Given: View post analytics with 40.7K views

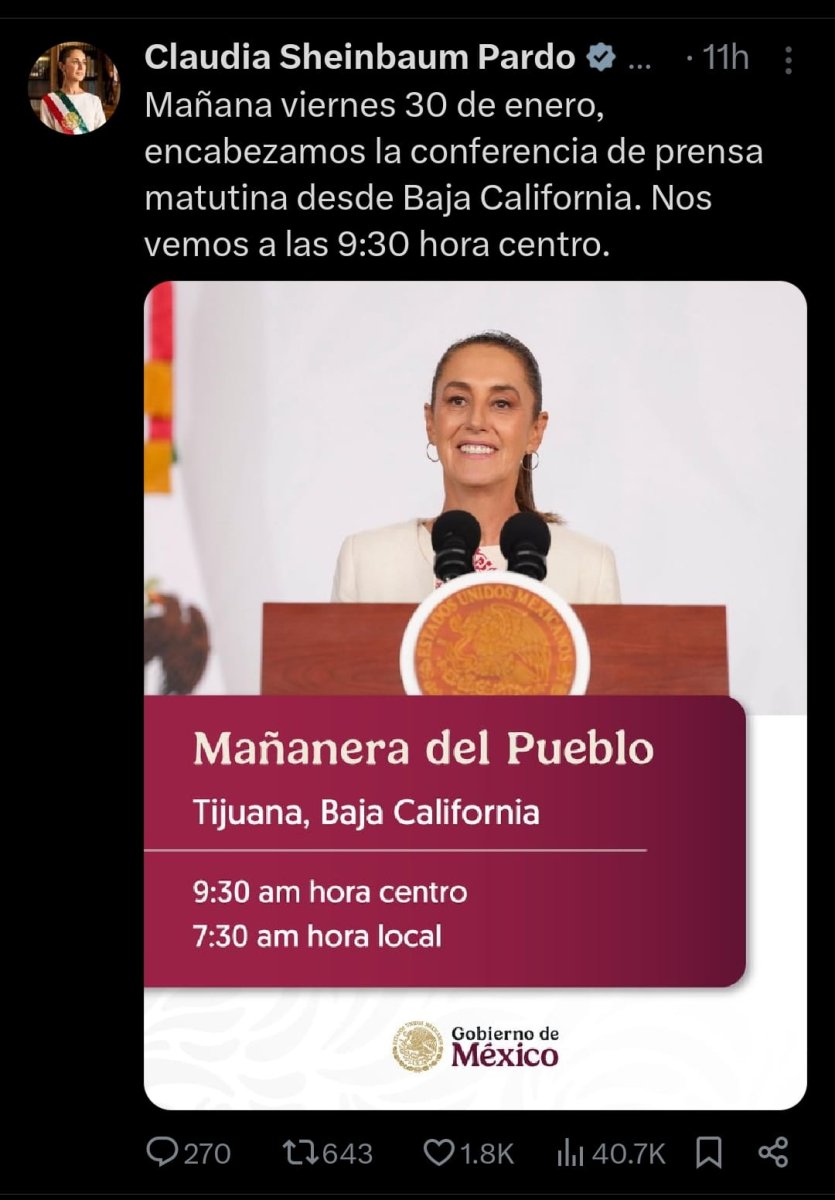Looking at the screenshot, I should [x=569, y=1153].
